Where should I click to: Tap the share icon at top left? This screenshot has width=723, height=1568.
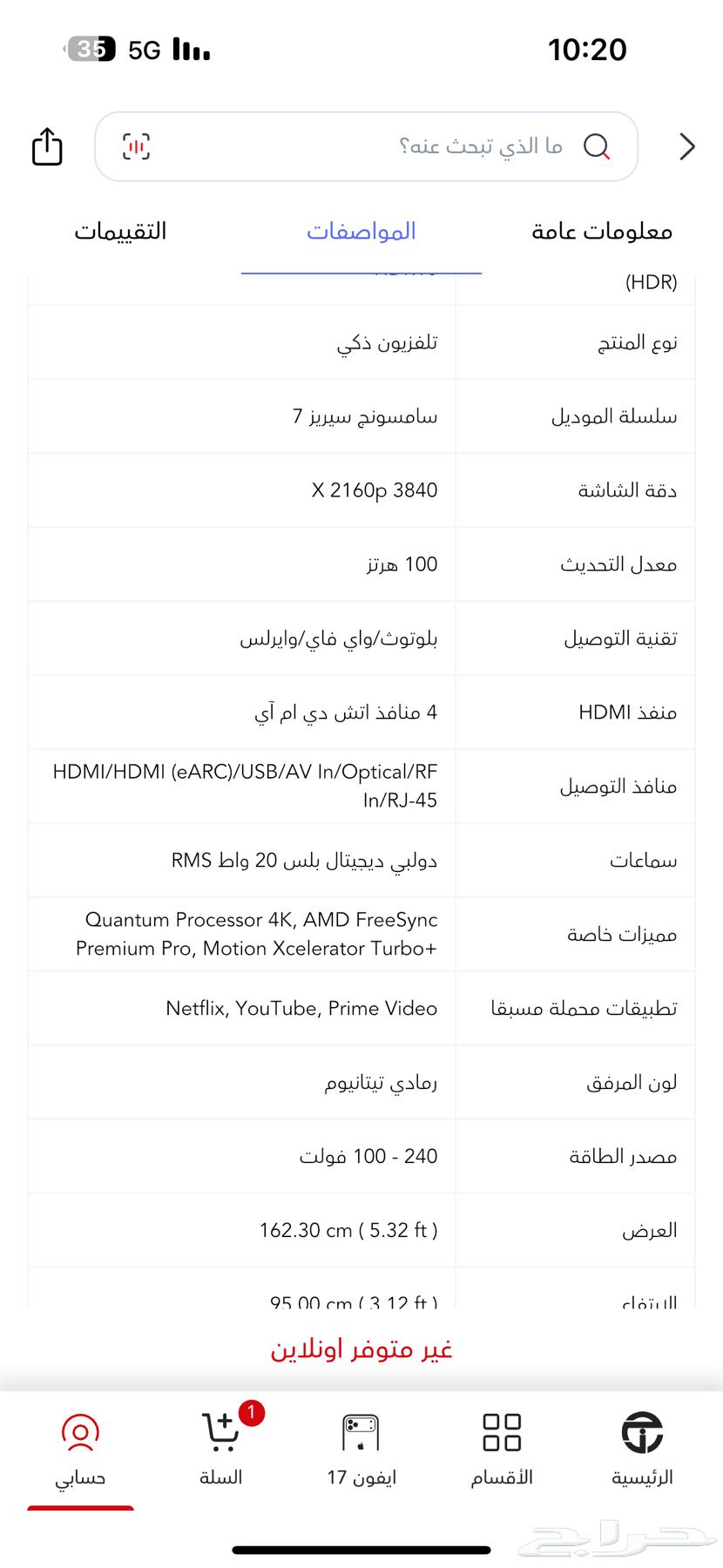tap(45, 146)
